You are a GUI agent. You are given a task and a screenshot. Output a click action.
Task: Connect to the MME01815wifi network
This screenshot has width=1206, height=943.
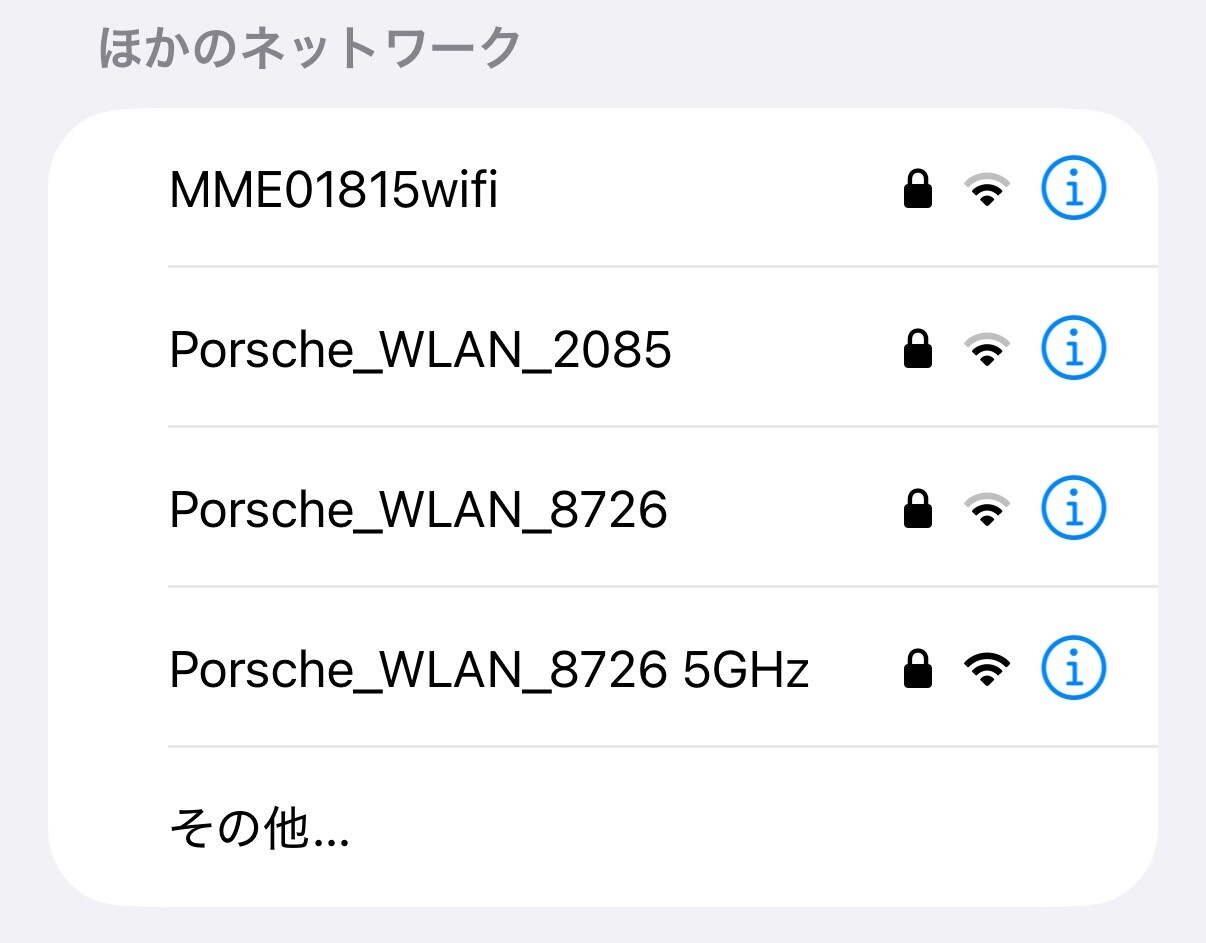pos(333,190)
